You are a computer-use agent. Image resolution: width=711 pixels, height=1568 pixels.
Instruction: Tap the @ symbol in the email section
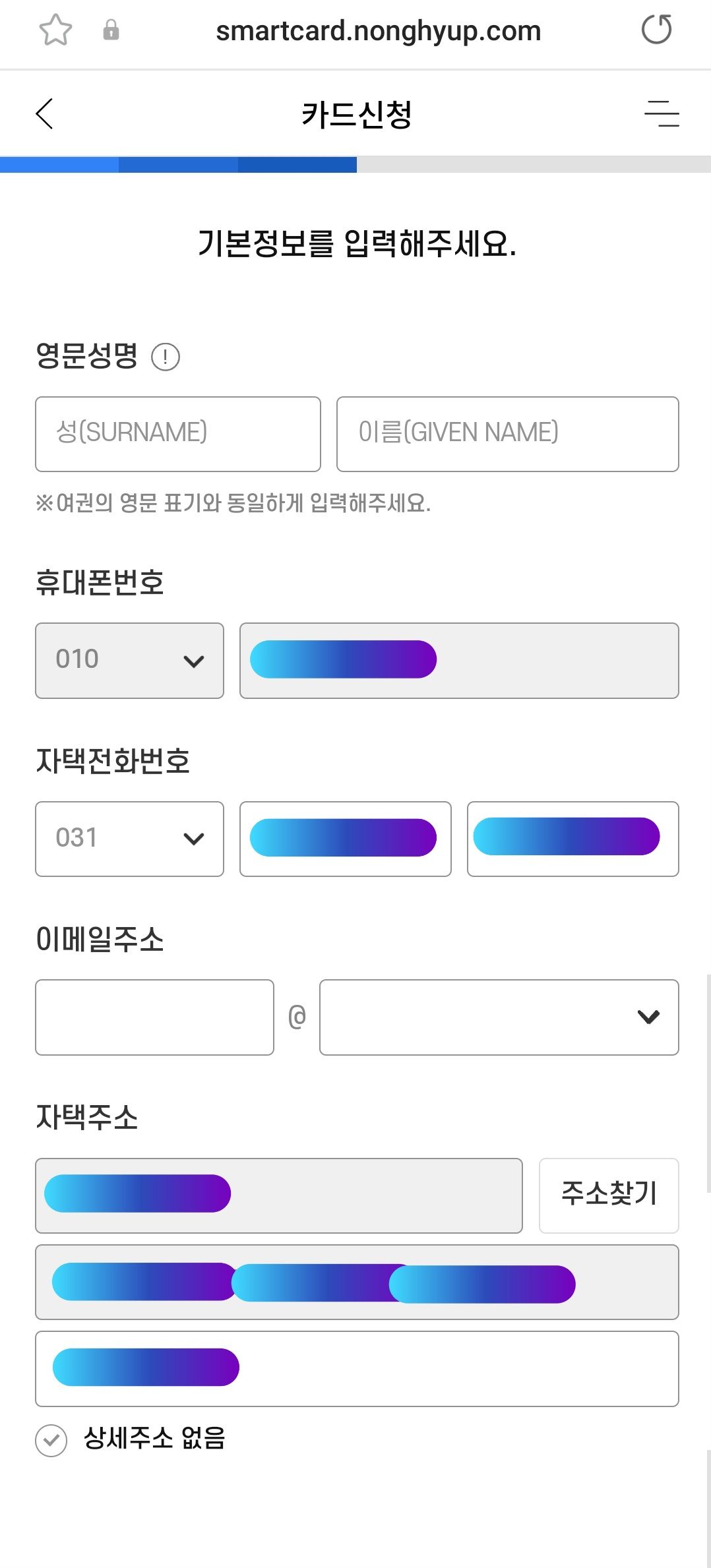(x=298, y=1017)
